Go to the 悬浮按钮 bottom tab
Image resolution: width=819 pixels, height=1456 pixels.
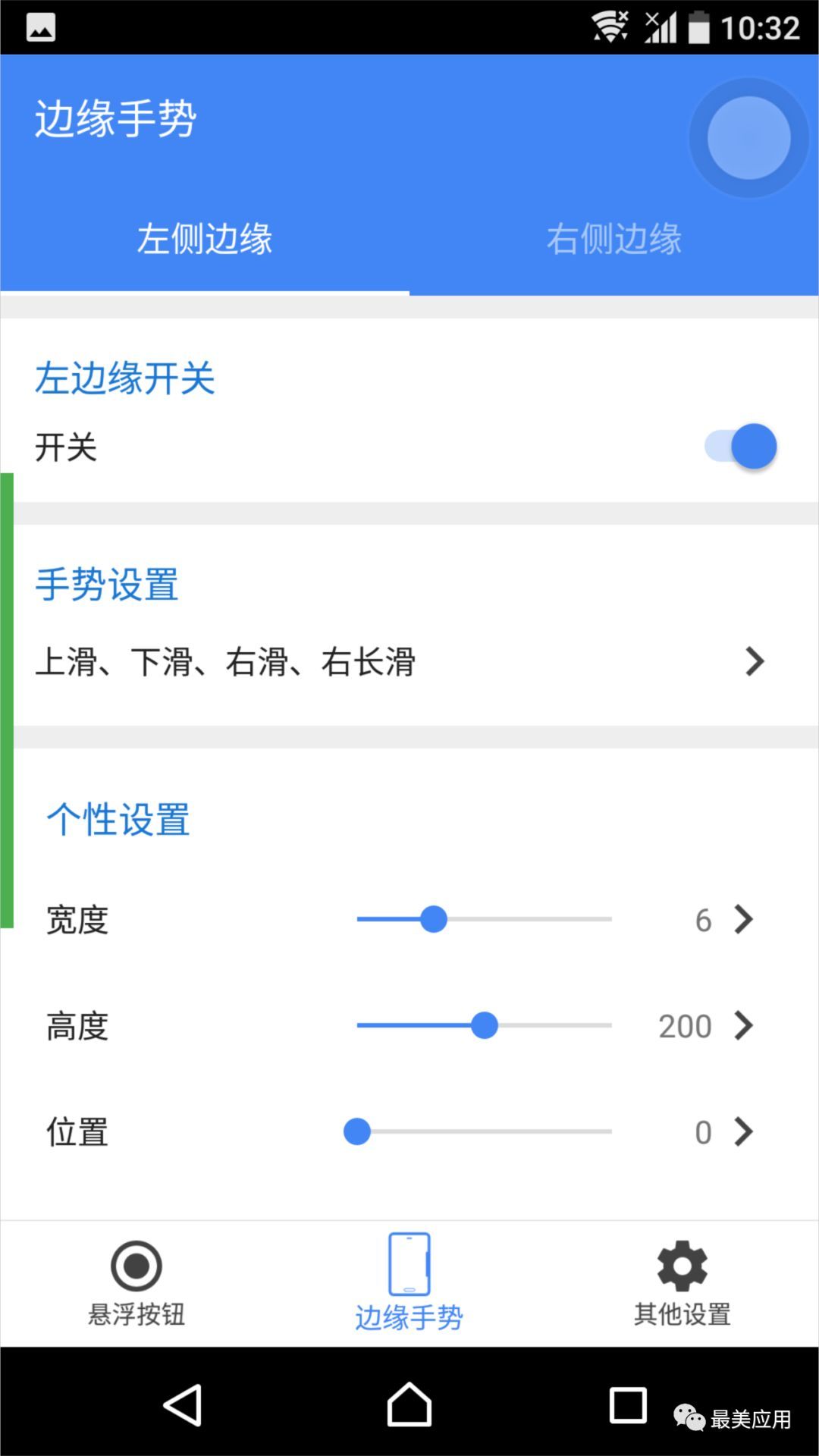(x=136, y=1284)
